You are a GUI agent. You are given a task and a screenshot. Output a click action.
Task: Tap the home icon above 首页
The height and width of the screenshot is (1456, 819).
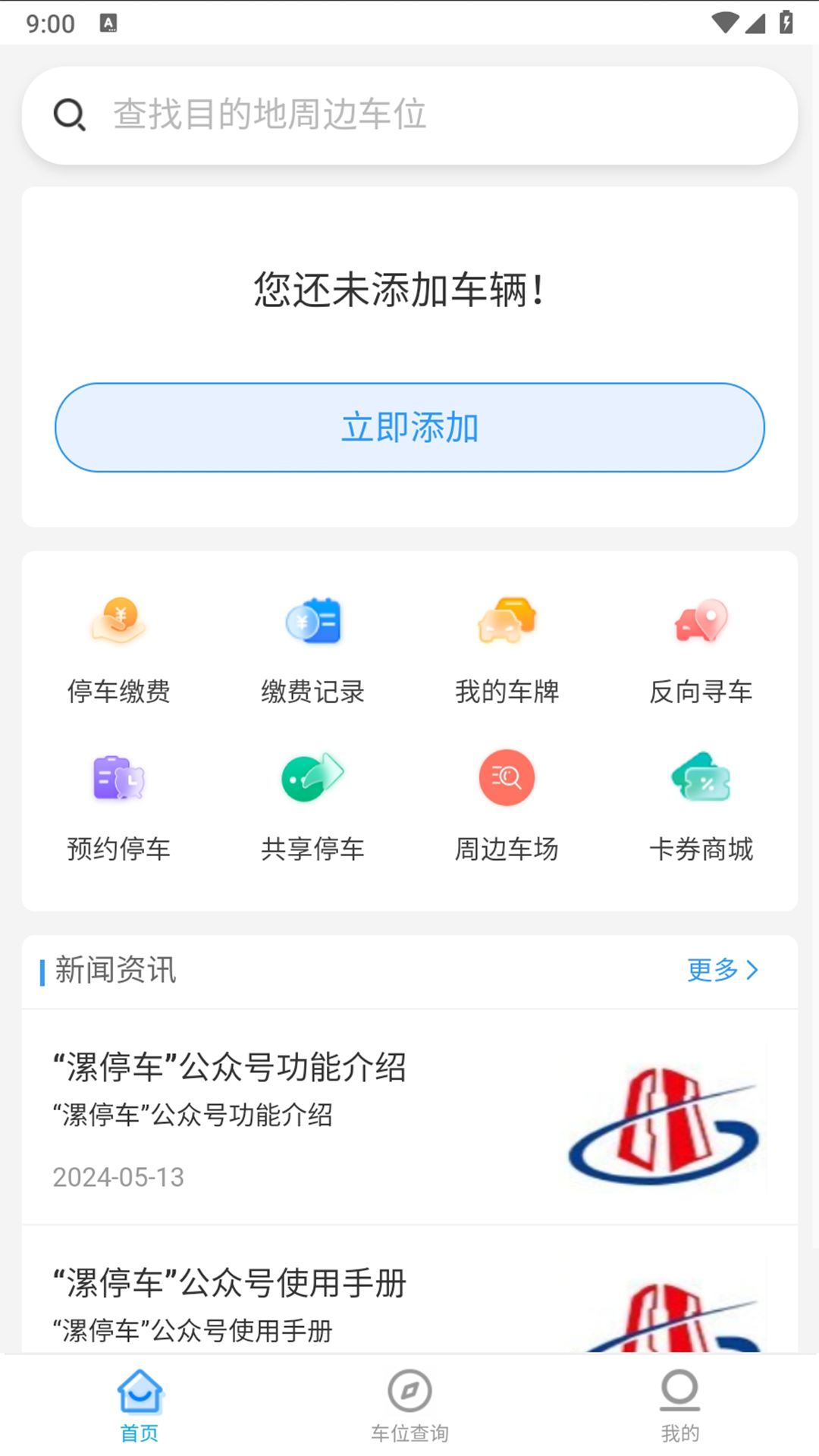pyautogui.click(x=140, y=1393)
